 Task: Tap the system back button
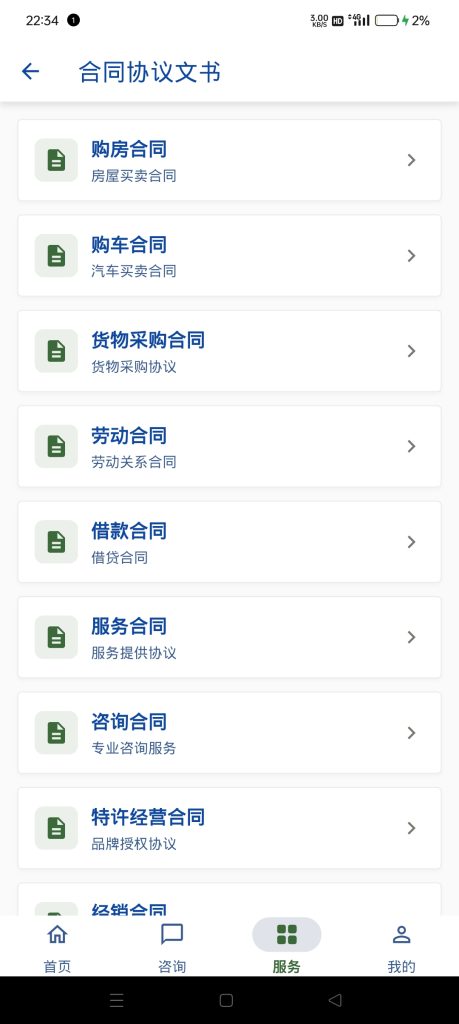tap(335, 1000)
